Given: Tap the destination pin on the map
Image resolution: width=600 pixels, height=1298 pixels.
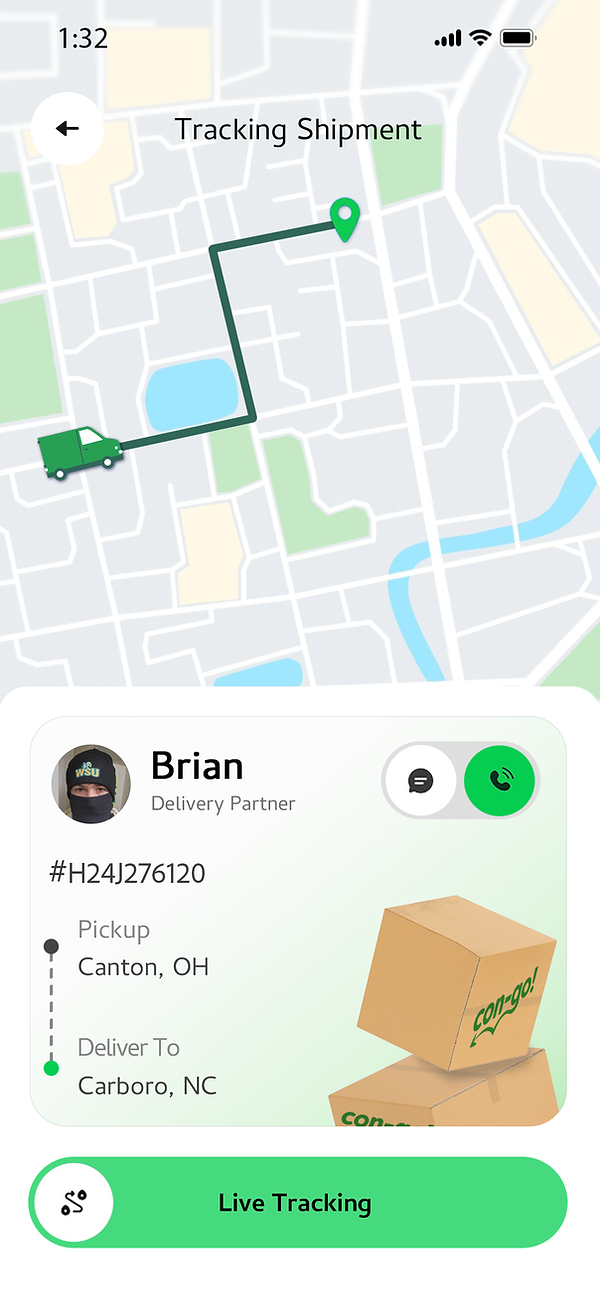Looking at the screenshot, I should pos(345,219).
